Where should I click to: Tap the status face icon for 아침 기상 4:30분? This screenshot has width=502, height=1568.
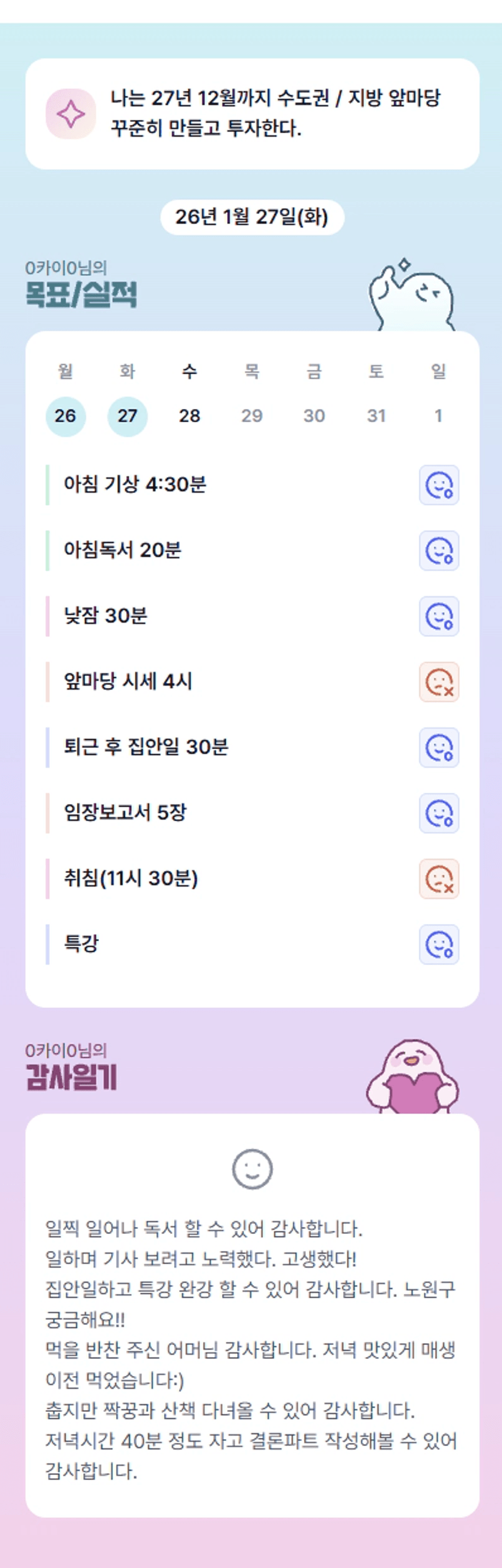click(439, 485)
